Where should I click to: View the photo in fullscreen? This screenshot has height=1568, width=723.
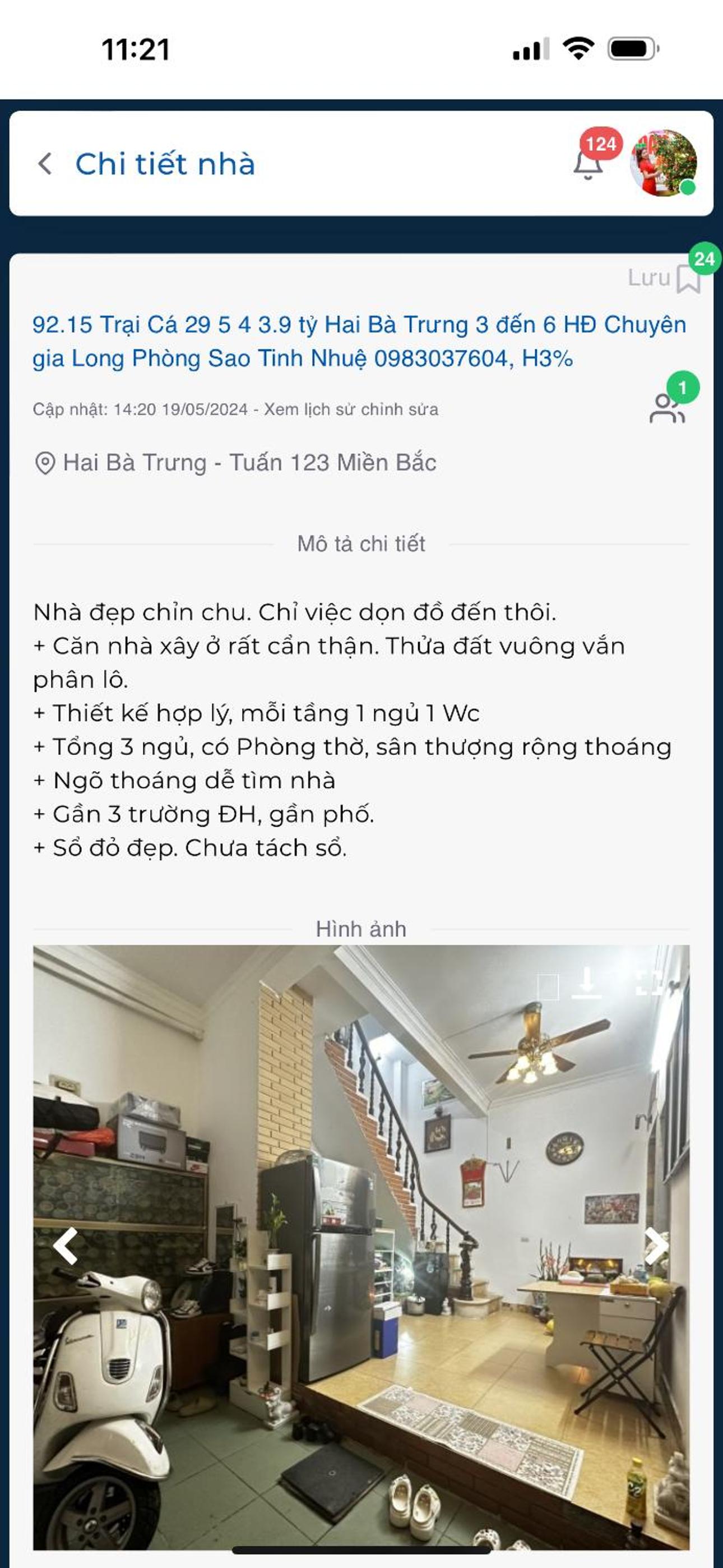[x=649, y=982]
